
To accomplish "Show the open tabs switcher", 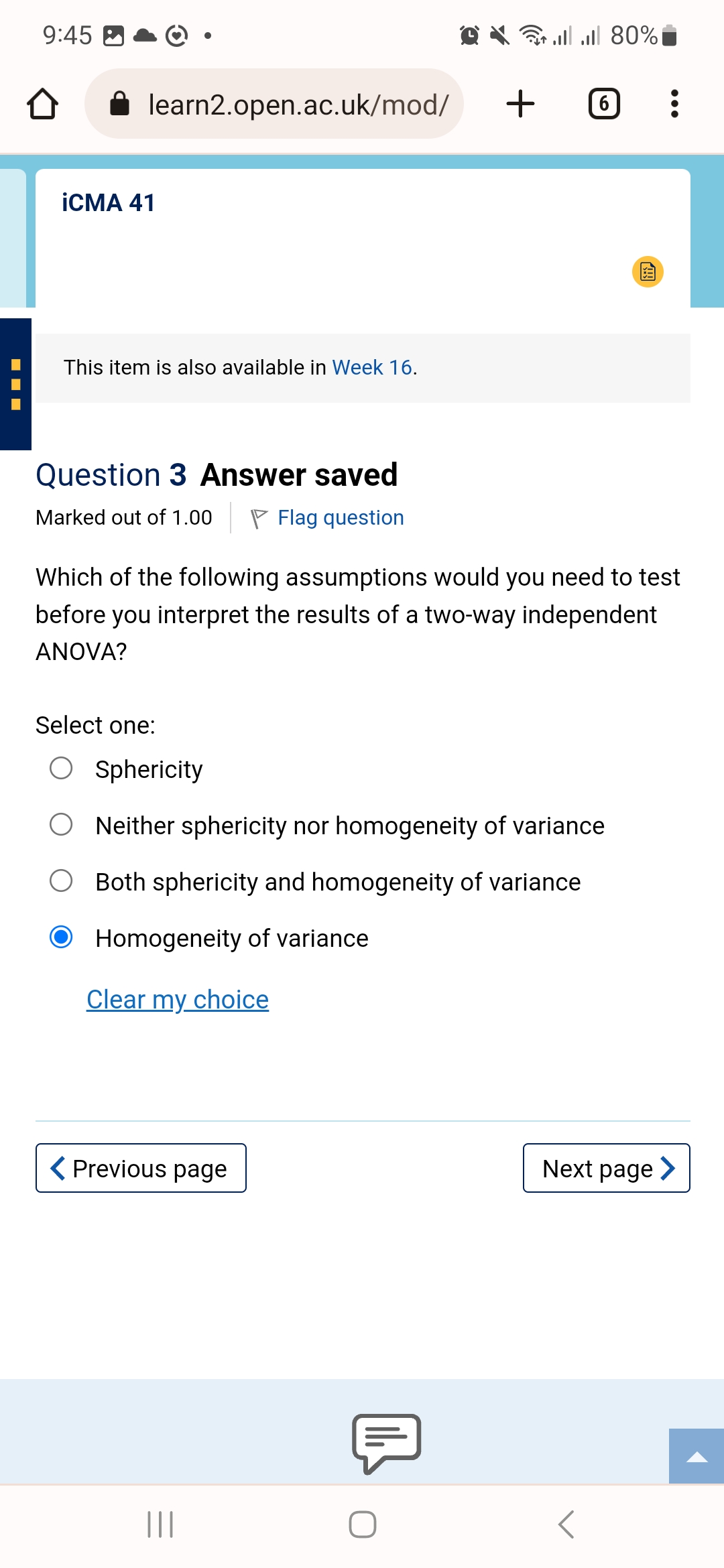I will (604, 104).
